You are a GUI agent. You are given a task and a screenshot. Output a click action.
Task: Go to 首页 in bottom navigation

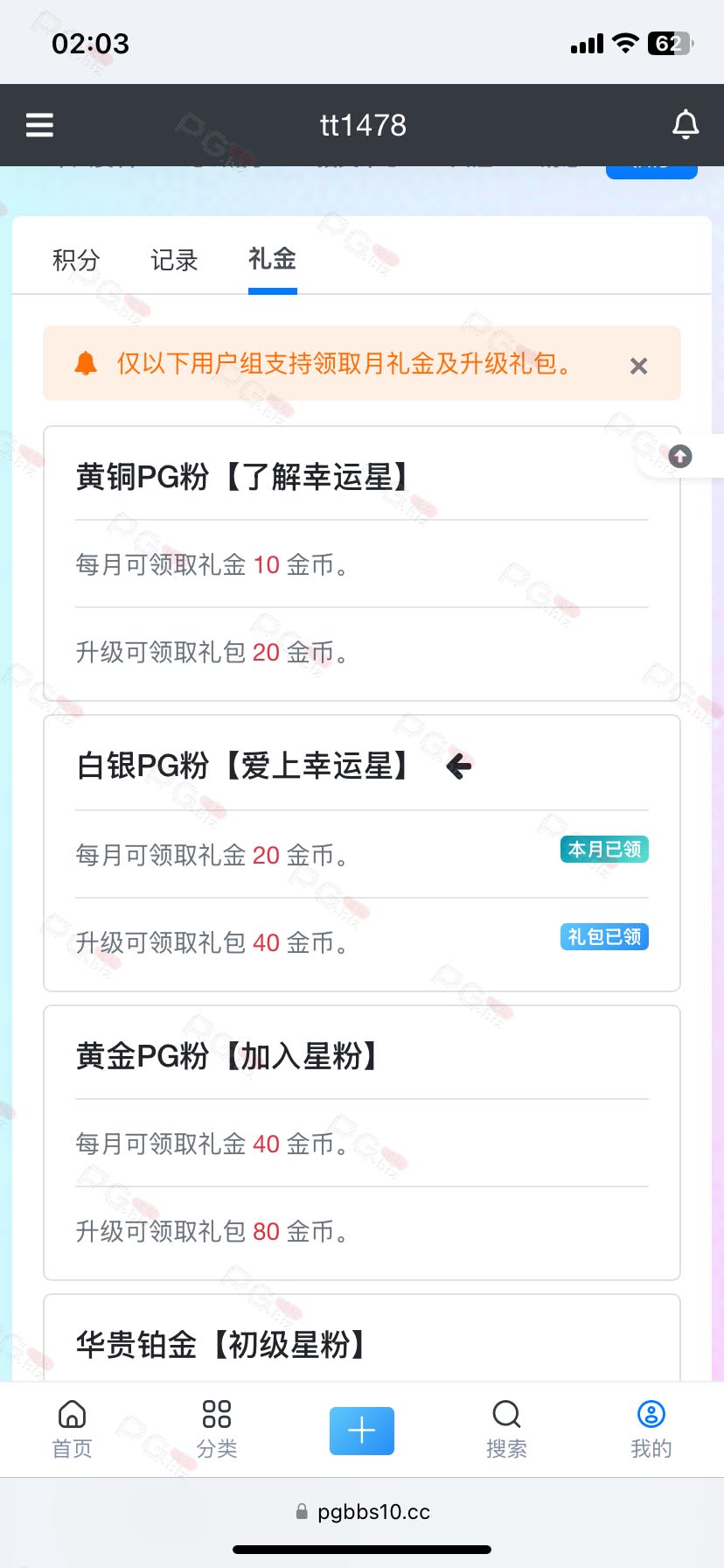click(x=72, y=1429)
